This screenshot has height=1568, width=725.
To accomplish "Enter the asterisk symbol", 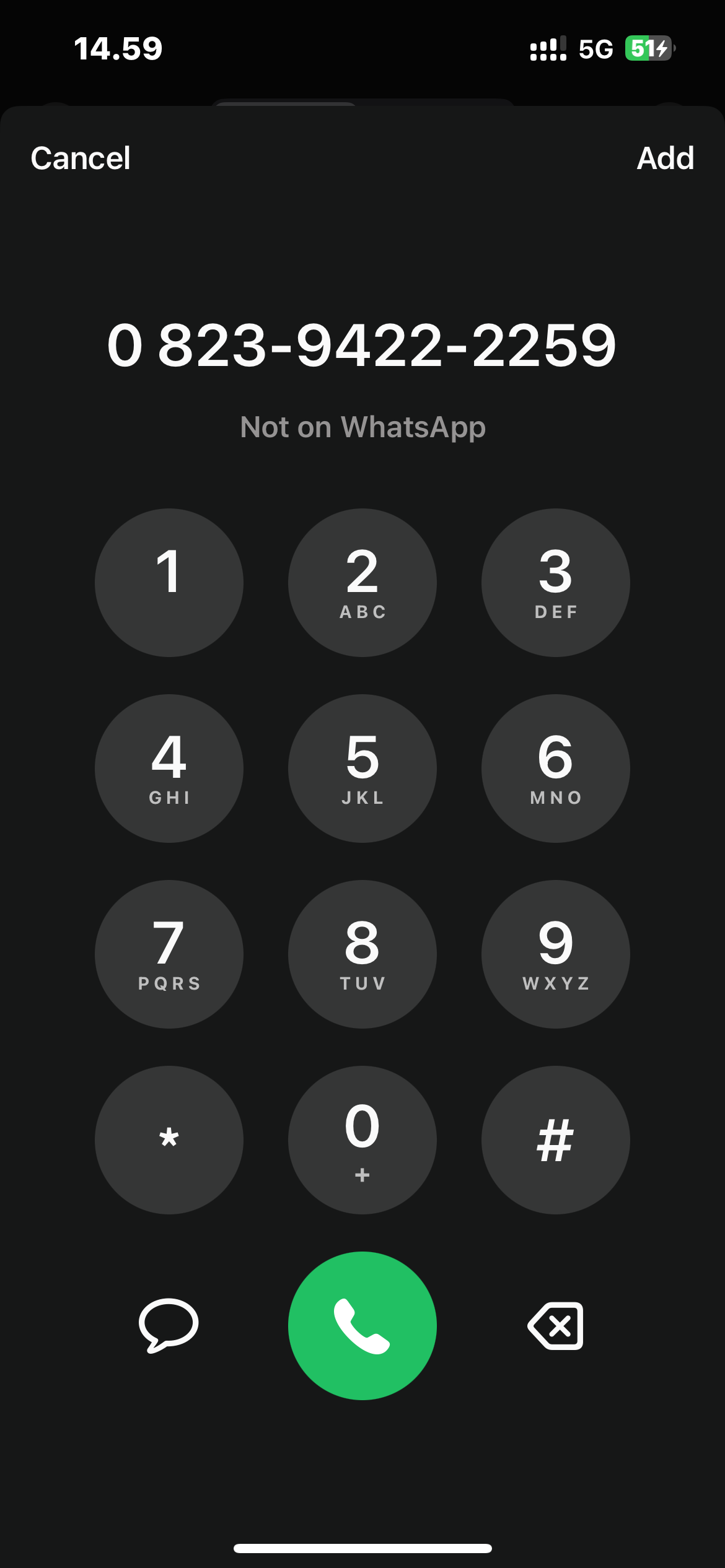I will 169,1140.
